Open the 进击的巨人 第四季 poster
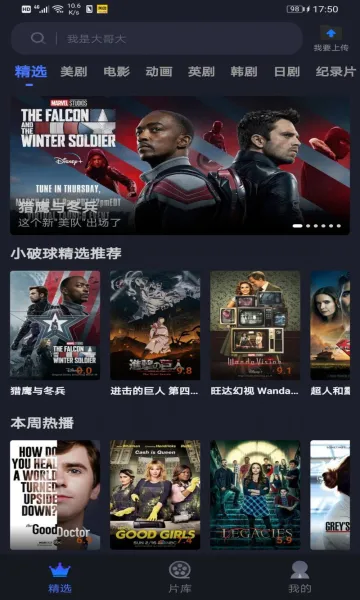 [155, 325]
